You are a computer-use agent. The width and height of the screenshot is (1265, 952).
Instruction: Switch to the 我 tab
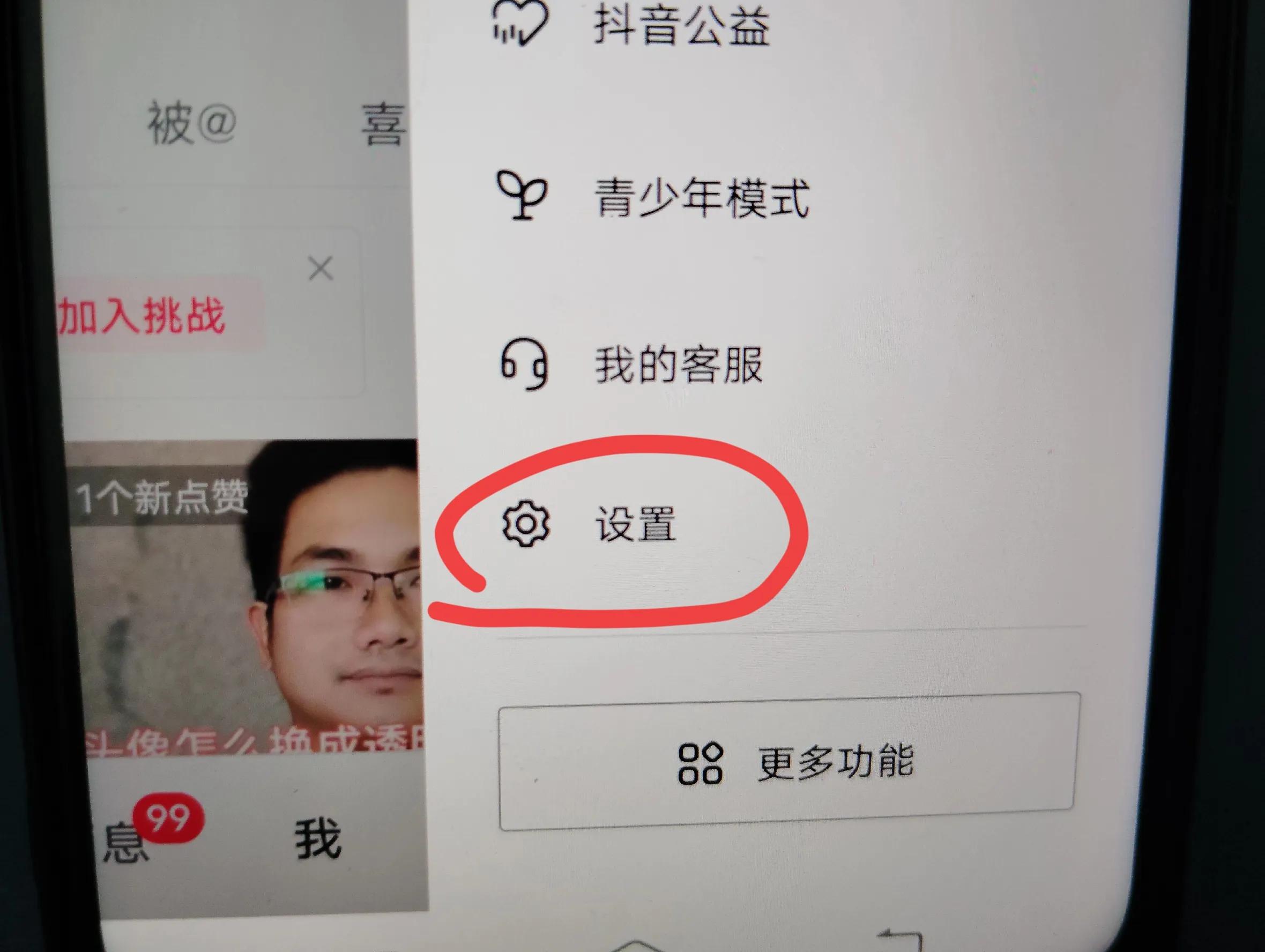[x=318, y=838]
